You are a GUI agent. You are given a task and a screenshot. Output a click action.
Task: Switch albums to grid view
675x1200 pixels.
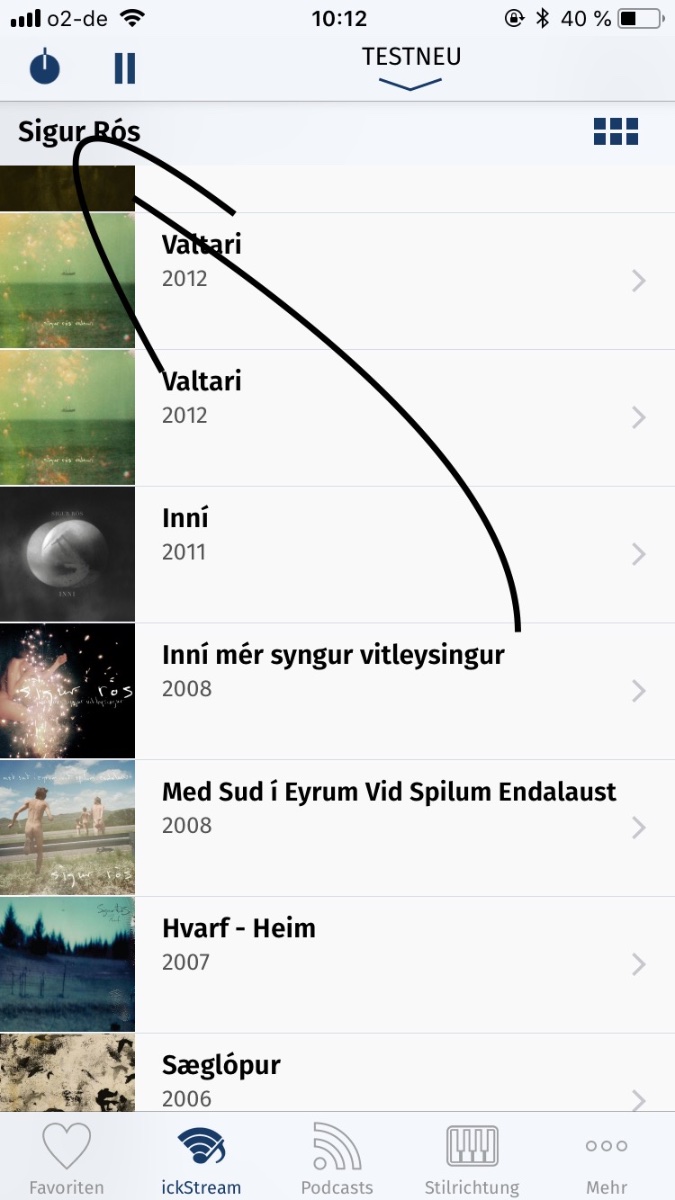pyautogui.click(x=615, y=132)
